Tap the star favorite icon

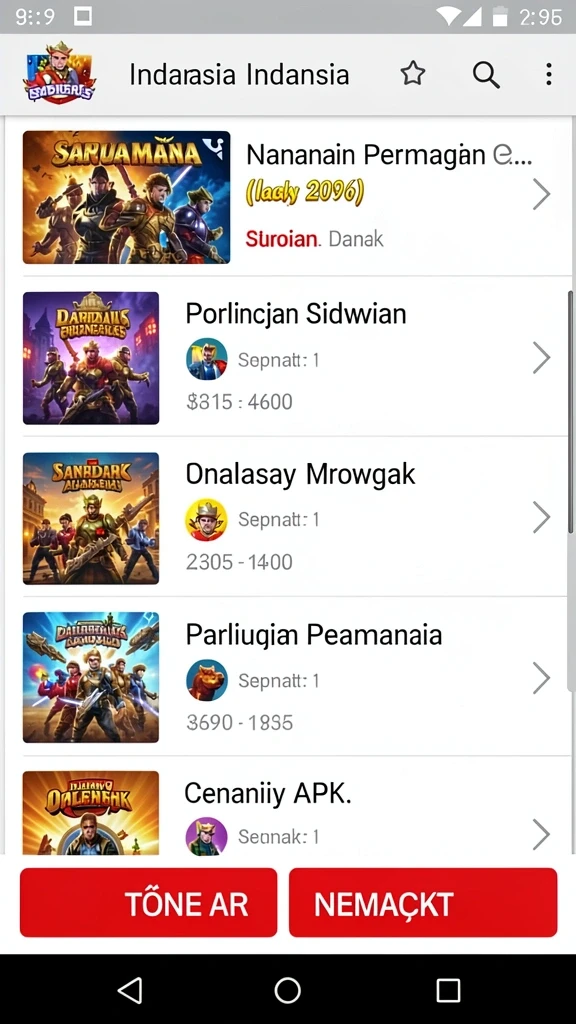tap(413, 74)
